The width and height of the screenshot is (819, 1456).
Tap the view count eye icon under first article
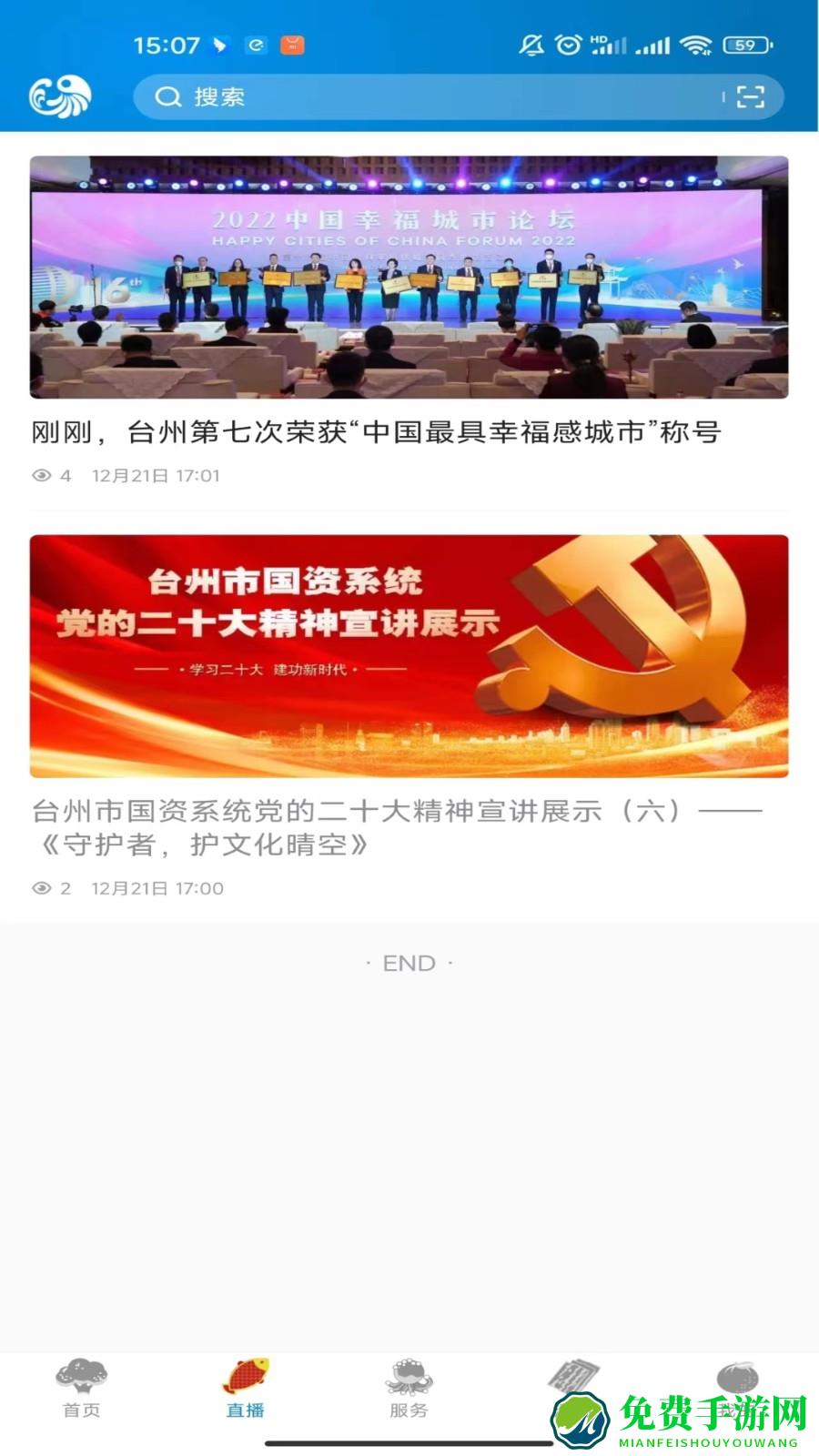(40, 475)
